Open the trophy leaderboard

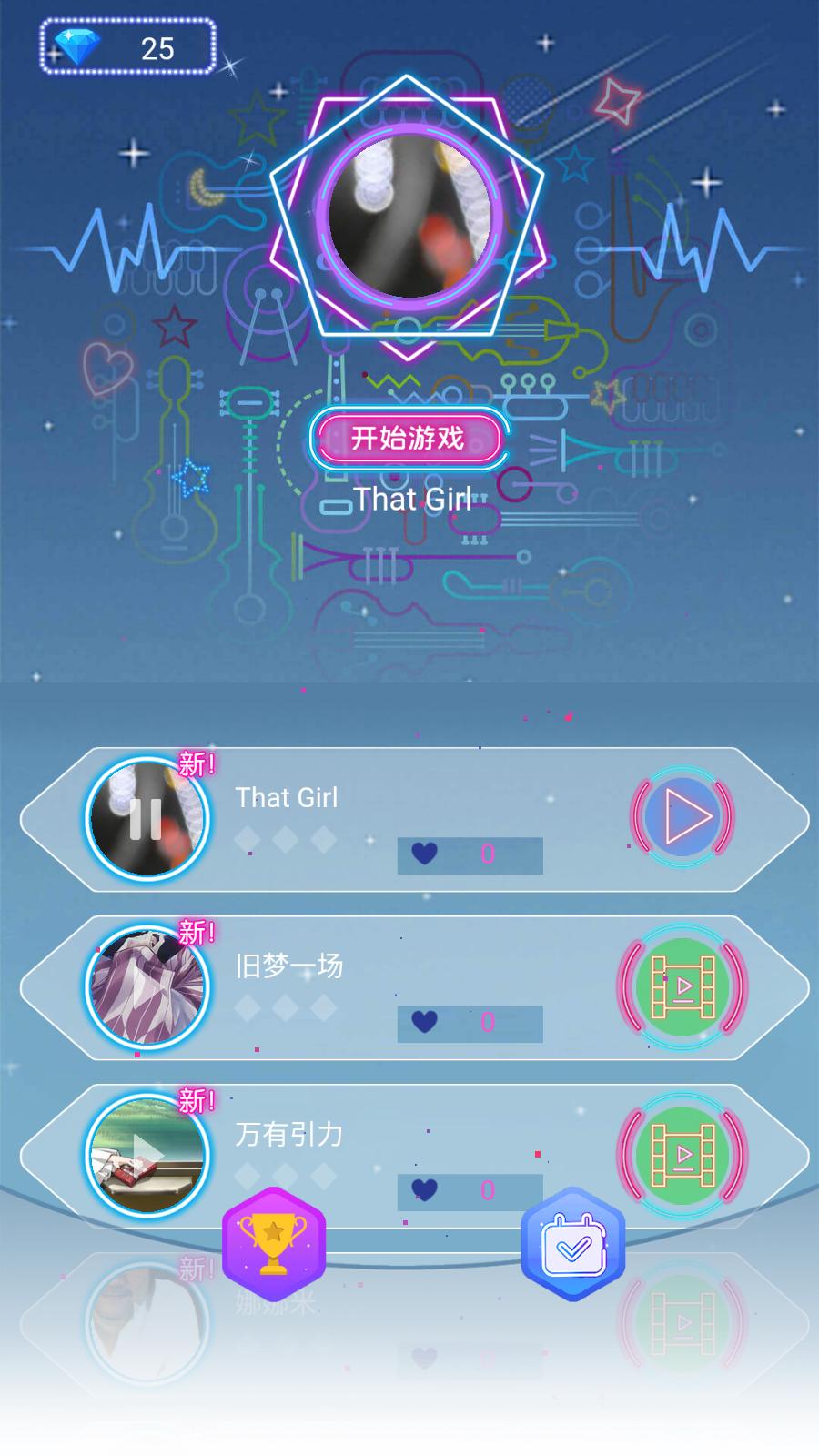274,1244
